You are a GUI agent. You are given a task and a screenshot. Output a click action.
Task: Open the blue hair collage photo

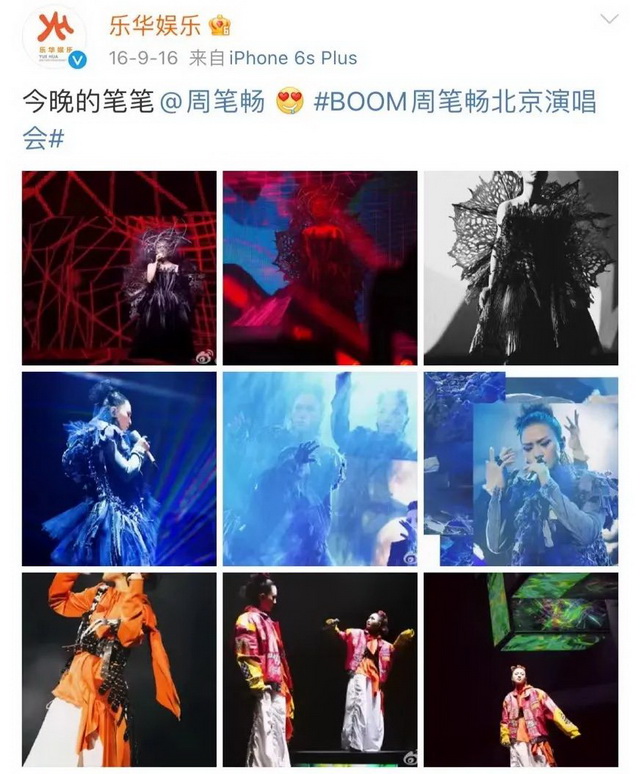pyautogui.click(x=521, y=468)
